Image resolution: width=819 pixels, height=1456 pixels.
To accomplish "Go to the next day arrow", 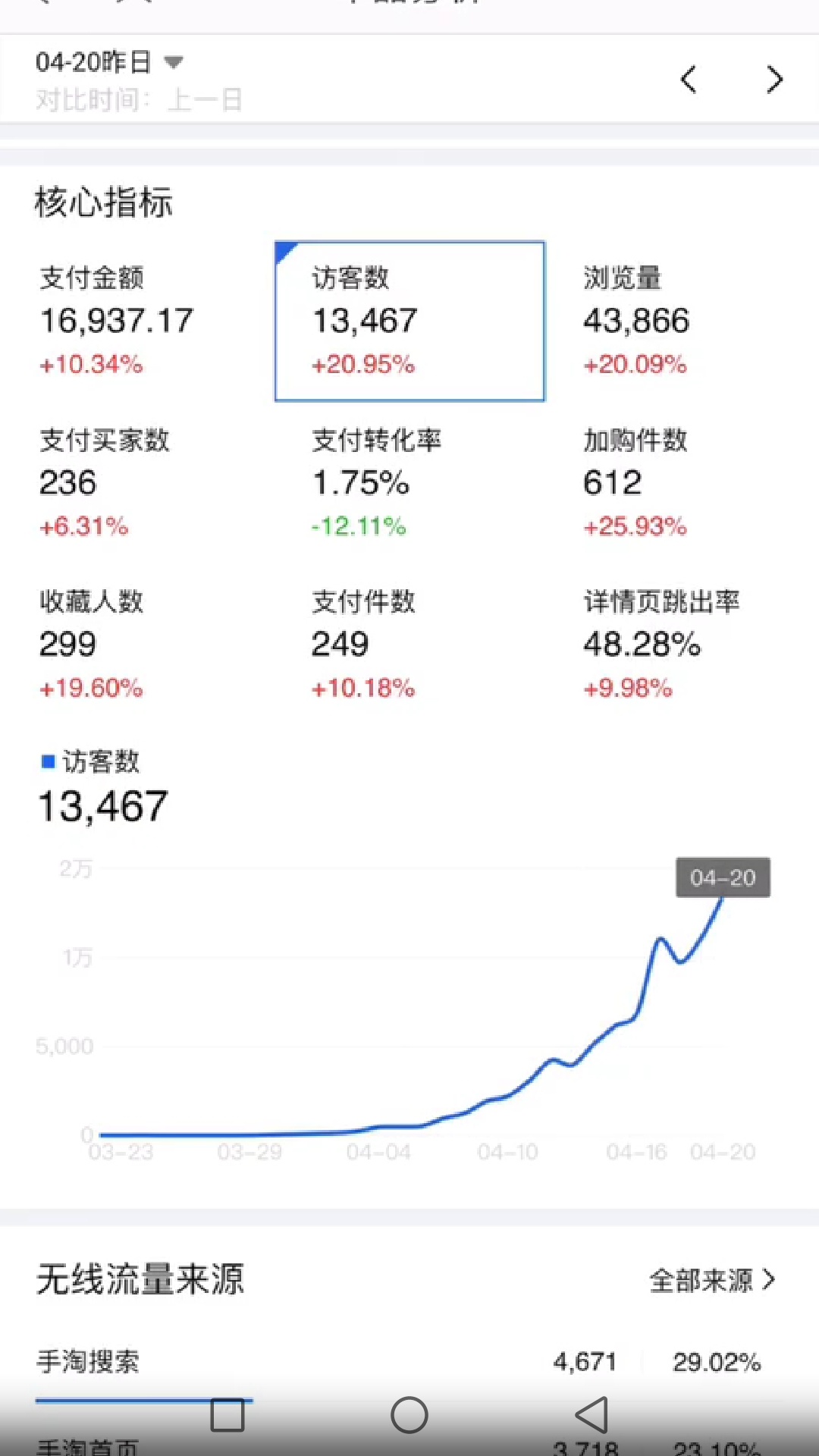I will click(x=774, y=79).
